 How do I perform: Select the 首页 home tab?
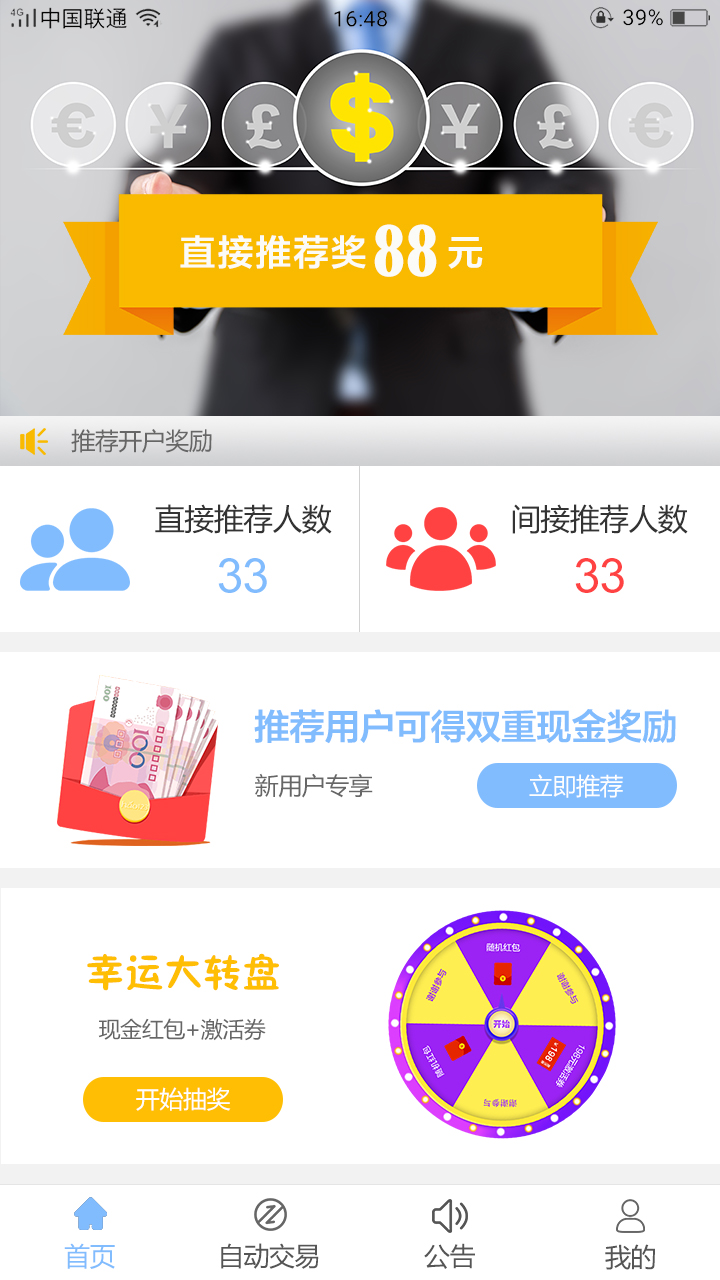(x=90, y=1235)
